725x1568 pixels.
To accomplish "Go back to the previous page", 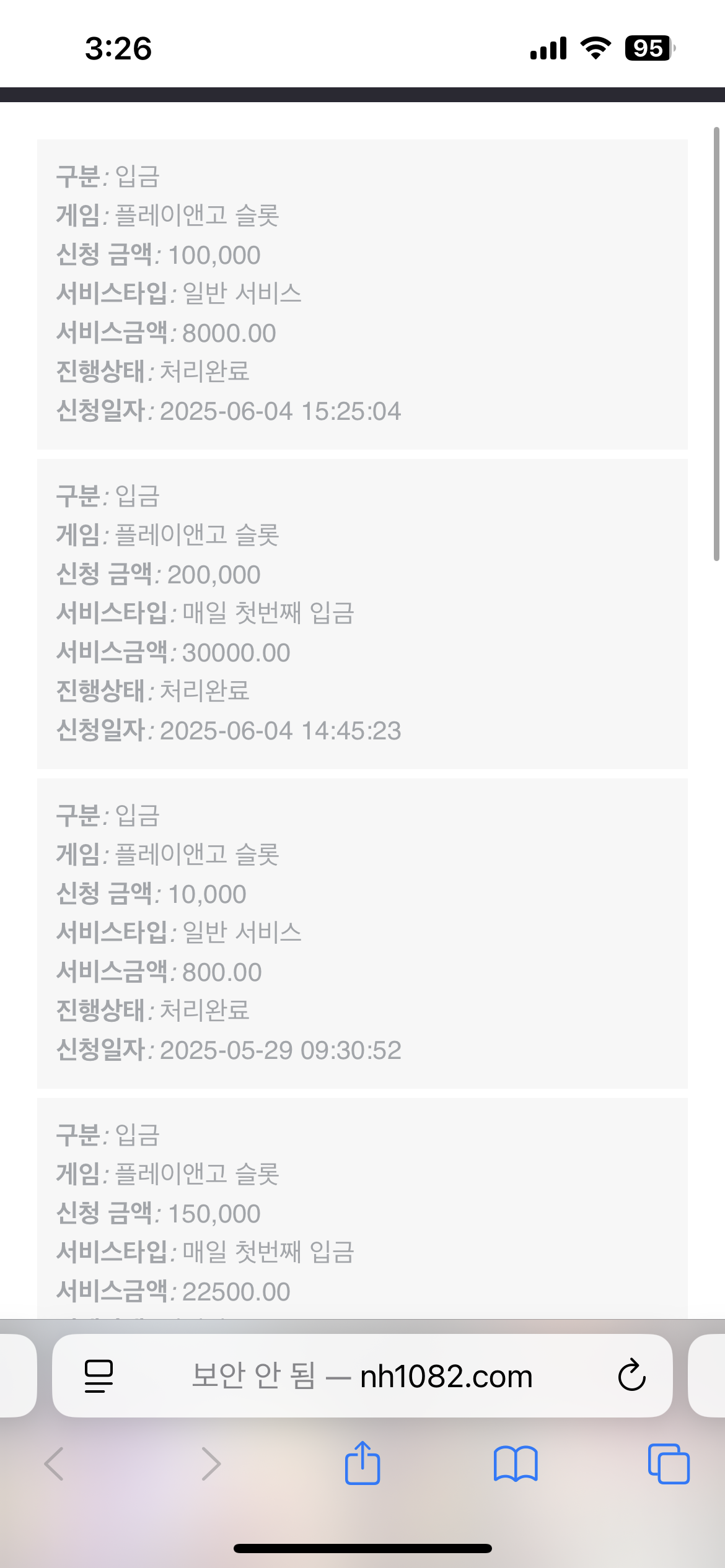I will [x=55, y=1464].
